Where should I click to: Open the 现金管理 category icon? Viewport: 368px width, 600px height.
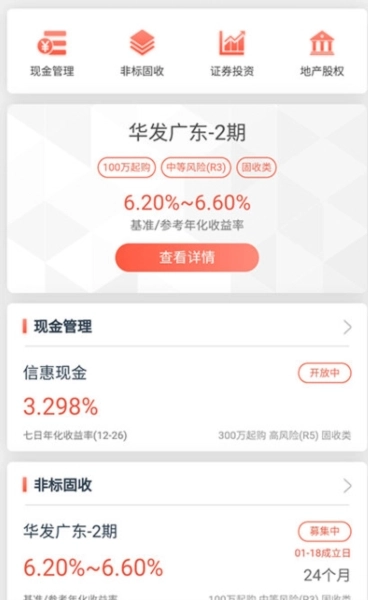click(x=52, y=43)
